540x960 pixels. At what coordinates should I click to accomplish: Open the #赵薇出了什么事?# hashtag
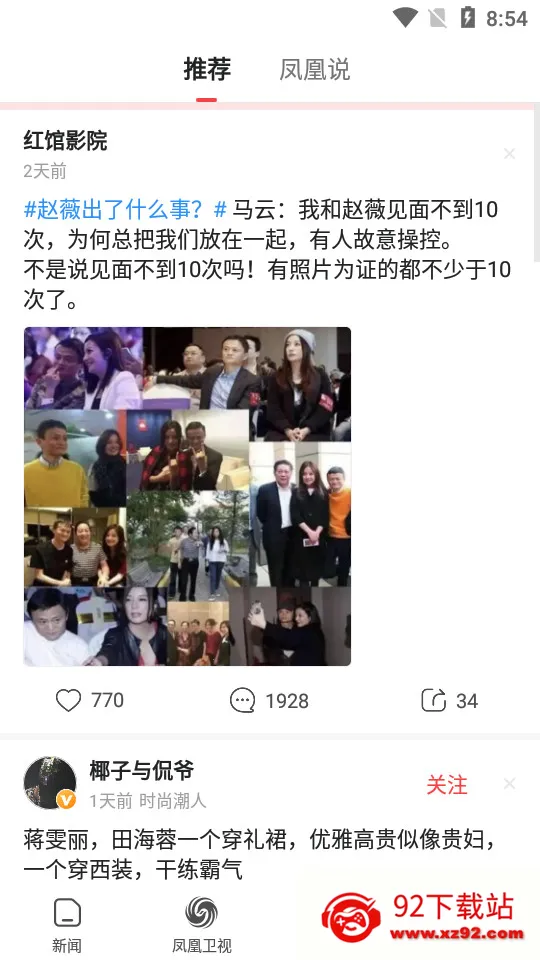click(126, 211)
